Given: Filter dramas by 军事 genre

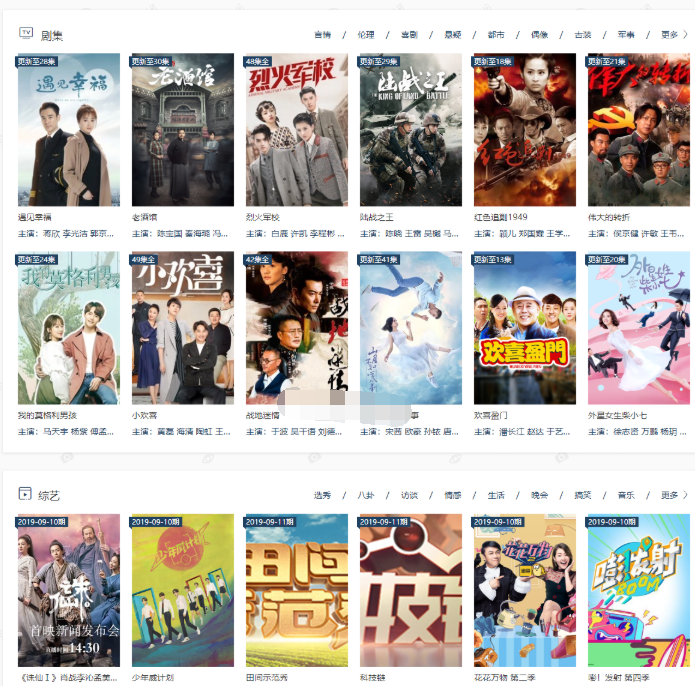Looking at the screenshot, I should click(625, 34).
